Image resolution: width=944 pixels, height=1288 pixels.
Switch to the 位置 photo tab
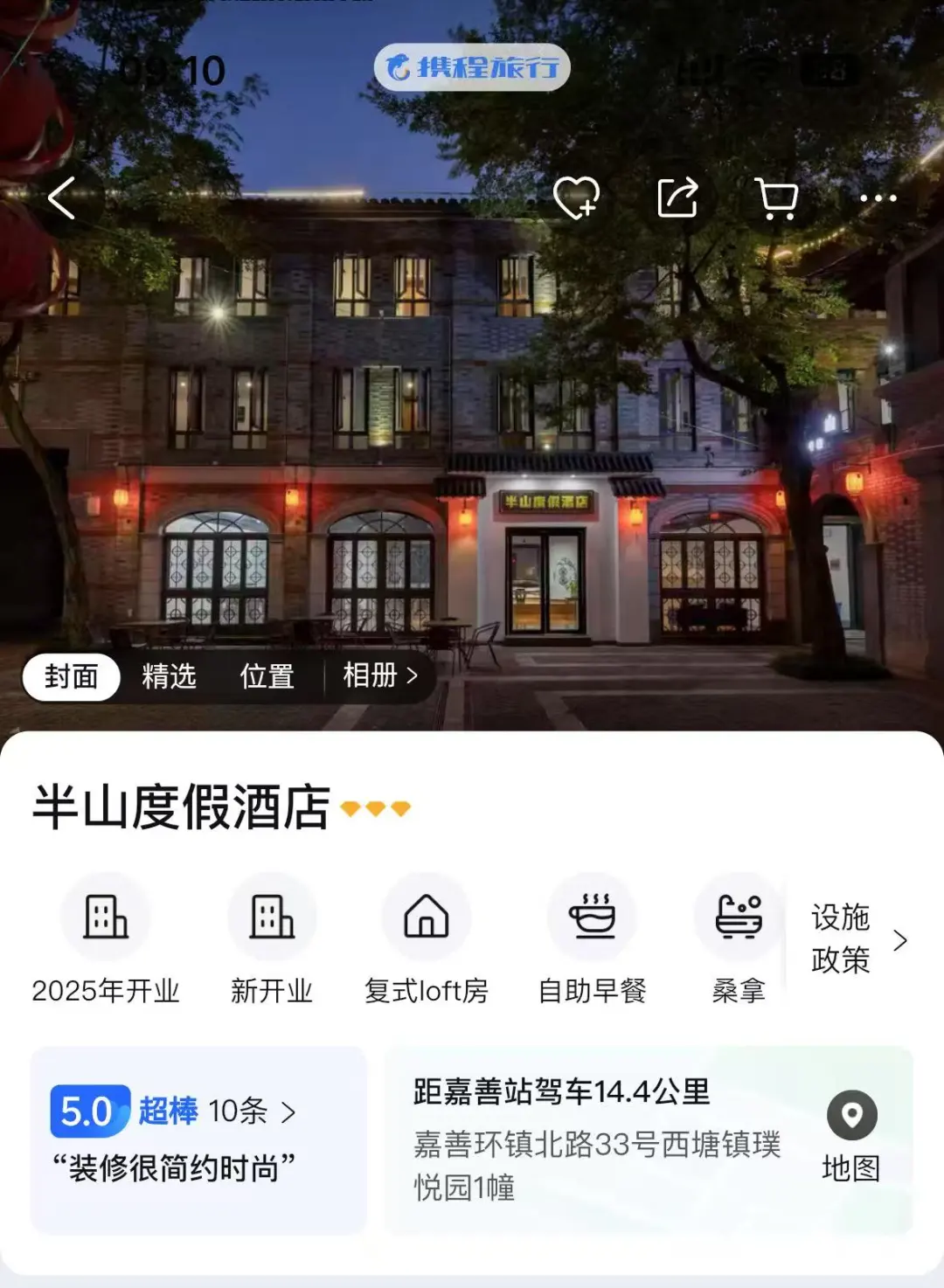point(267,676)
